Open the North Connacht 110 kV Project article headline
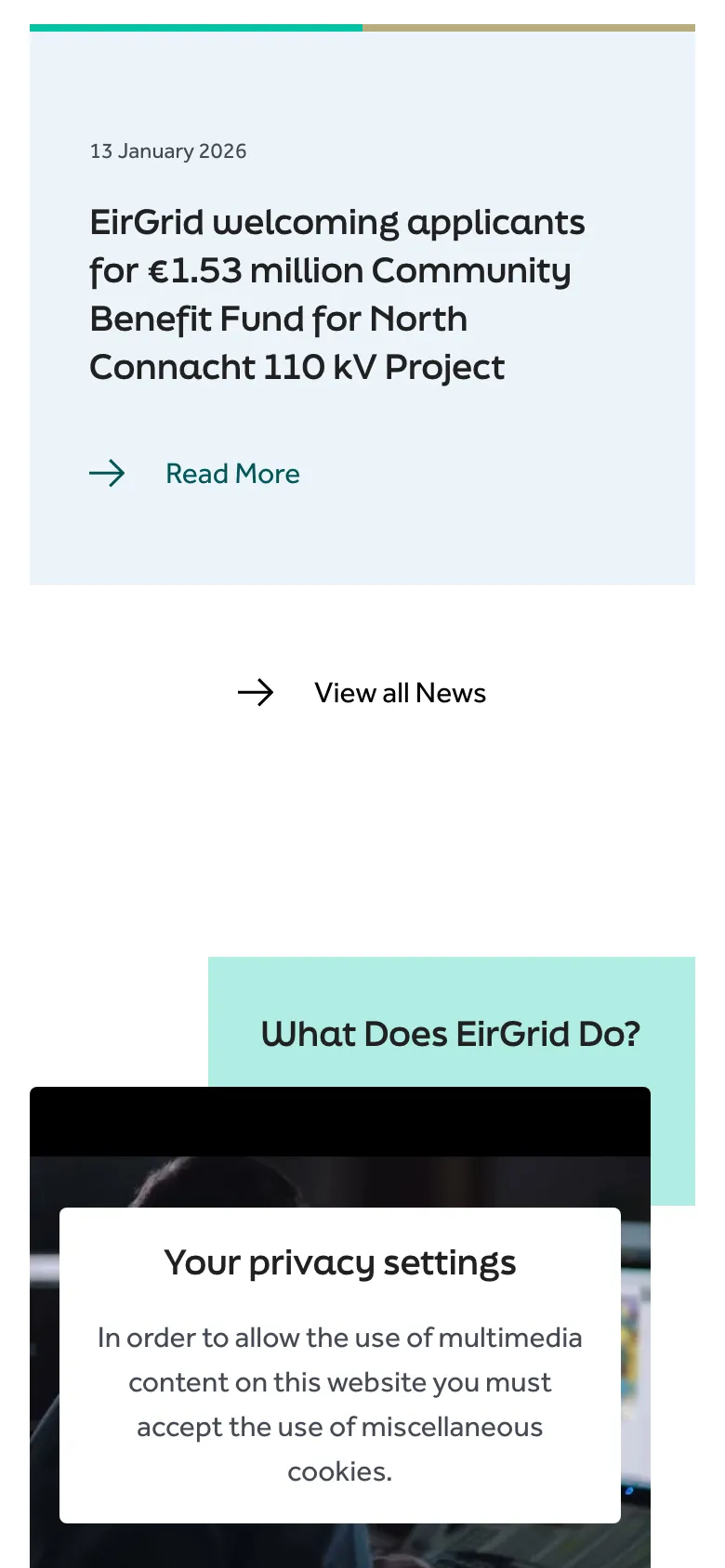Viewport: 725px width, 1568px height. tap(336, 294)
